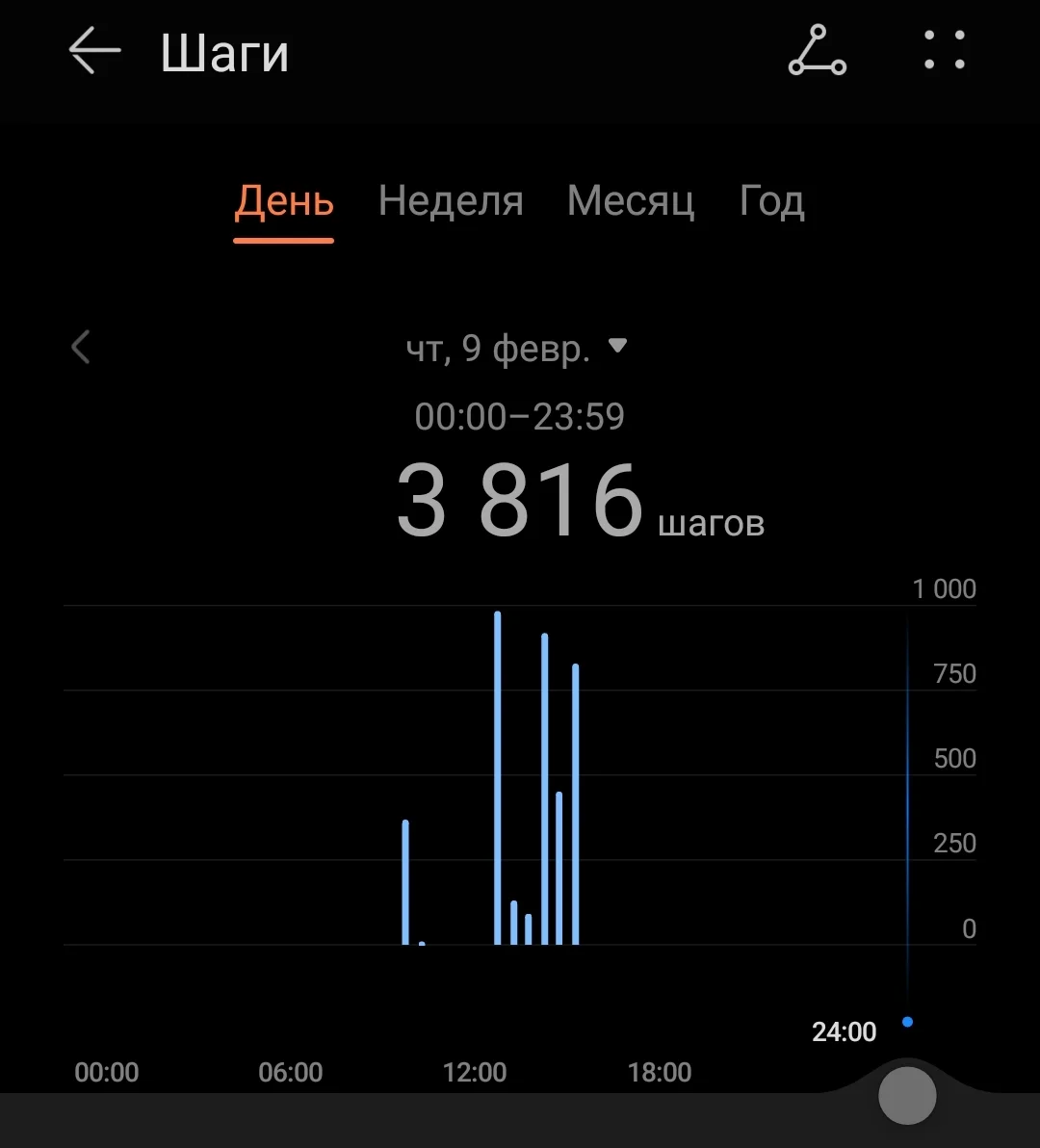Switch to the Год tab
Screen dimensions: 1040x1148
pyautogui.click(x=771, y=201)
